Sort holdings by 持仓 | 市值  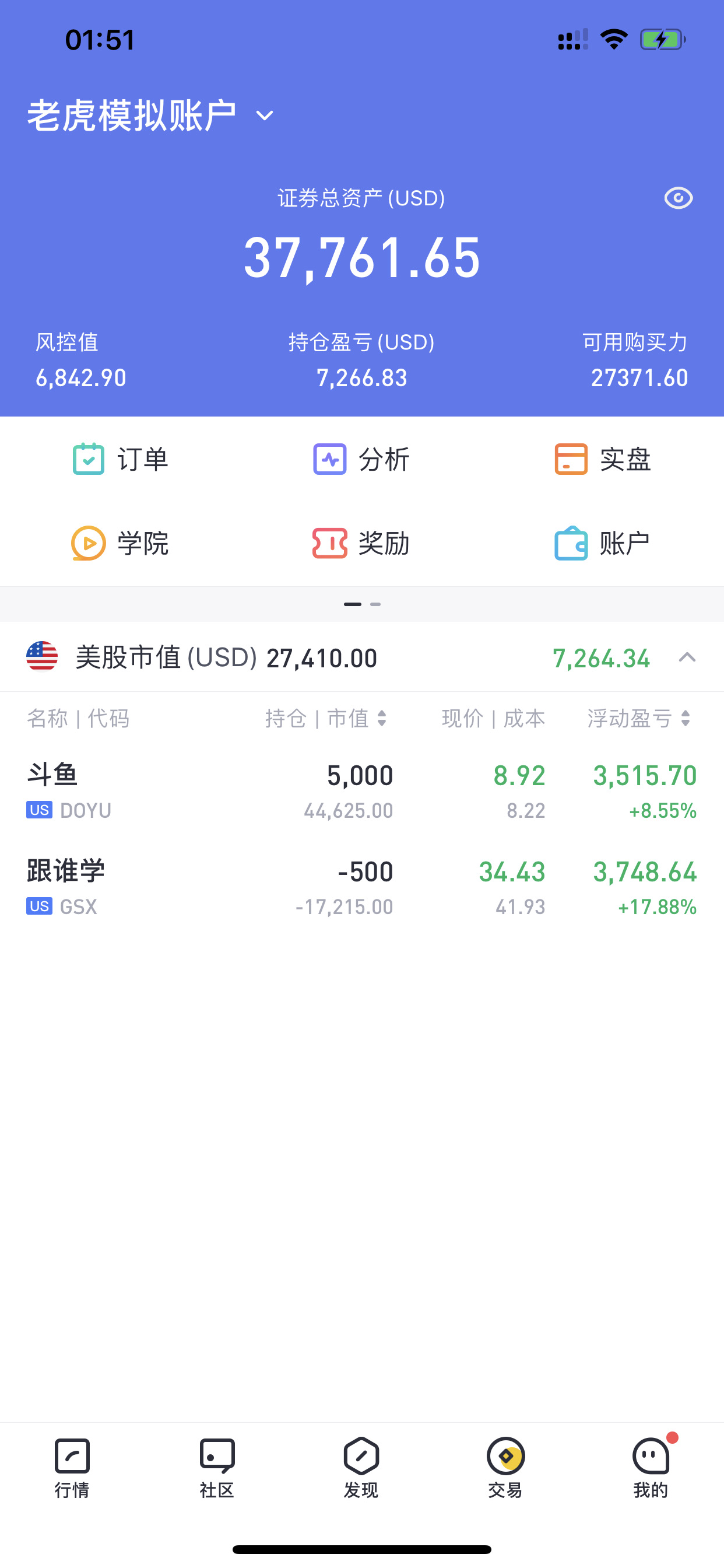click(326, 719)
